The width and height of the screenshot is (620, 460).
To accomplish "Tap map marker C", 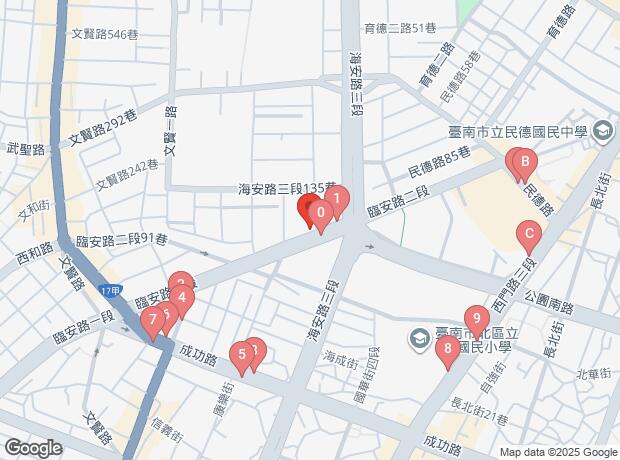I will (x=528, y=236).
